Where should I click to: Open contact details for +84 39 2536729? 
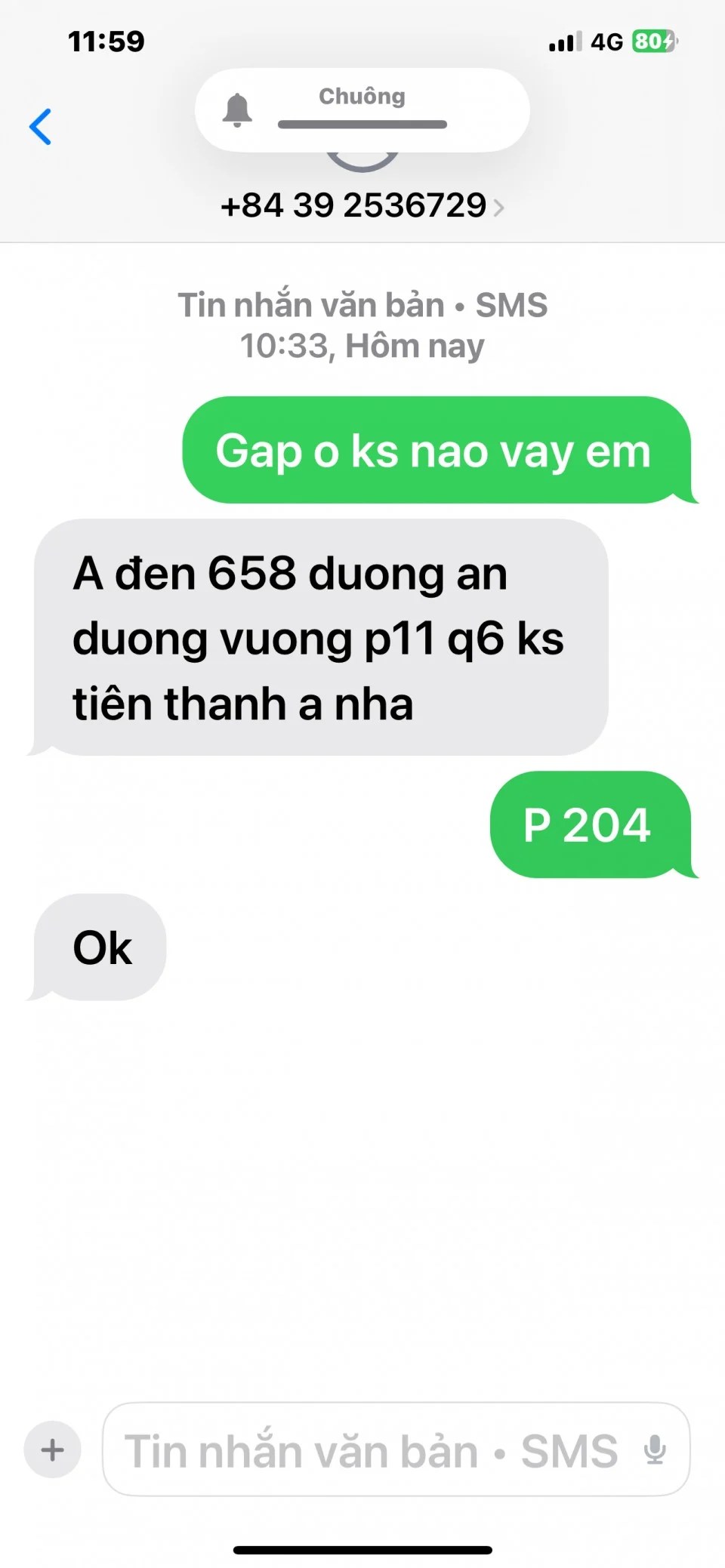(x=362, y=205)
